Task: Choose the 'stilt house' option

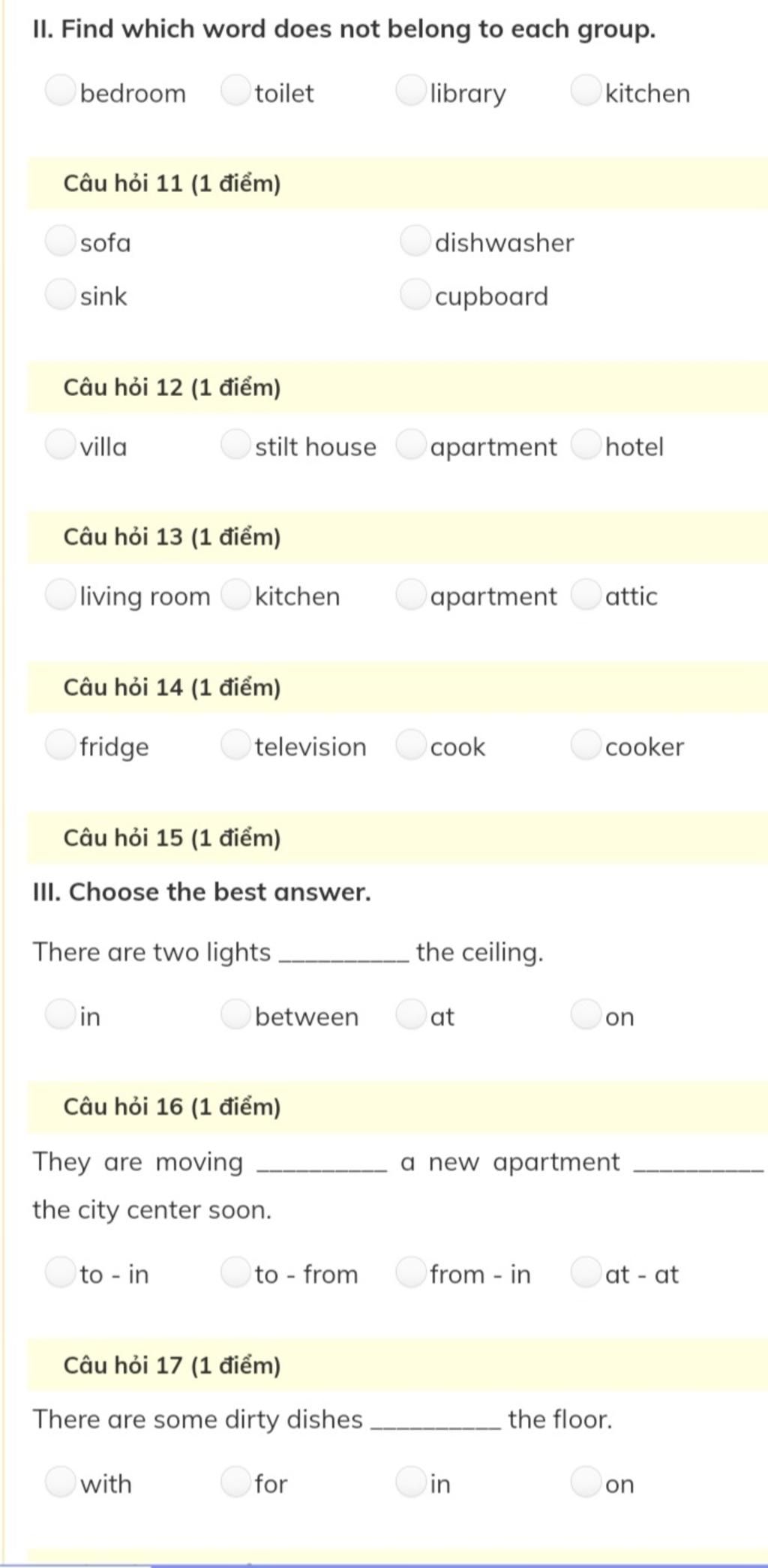Action: point(235,444)
